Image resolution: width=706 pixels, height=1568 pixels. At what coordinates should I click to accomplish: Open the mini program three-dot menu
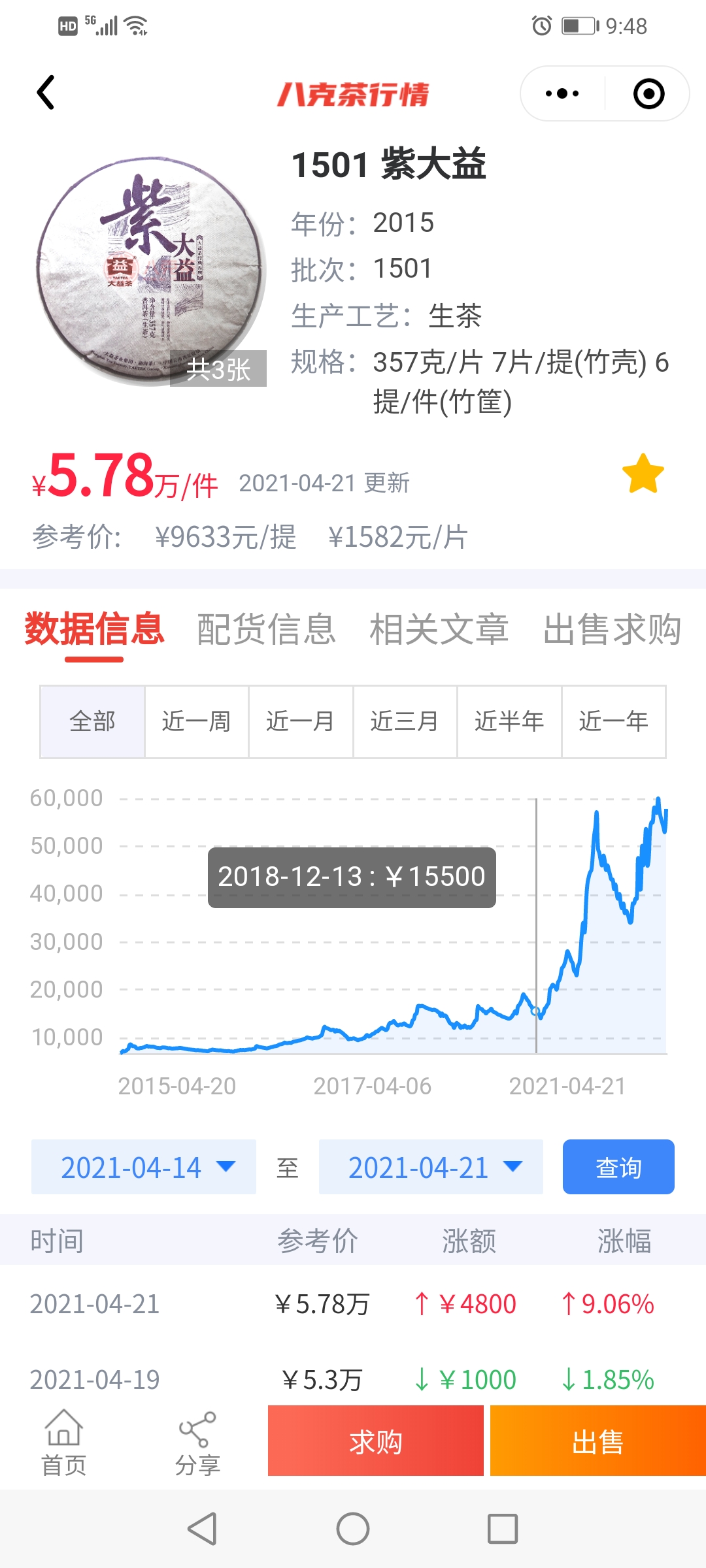[x=562, y=93]
